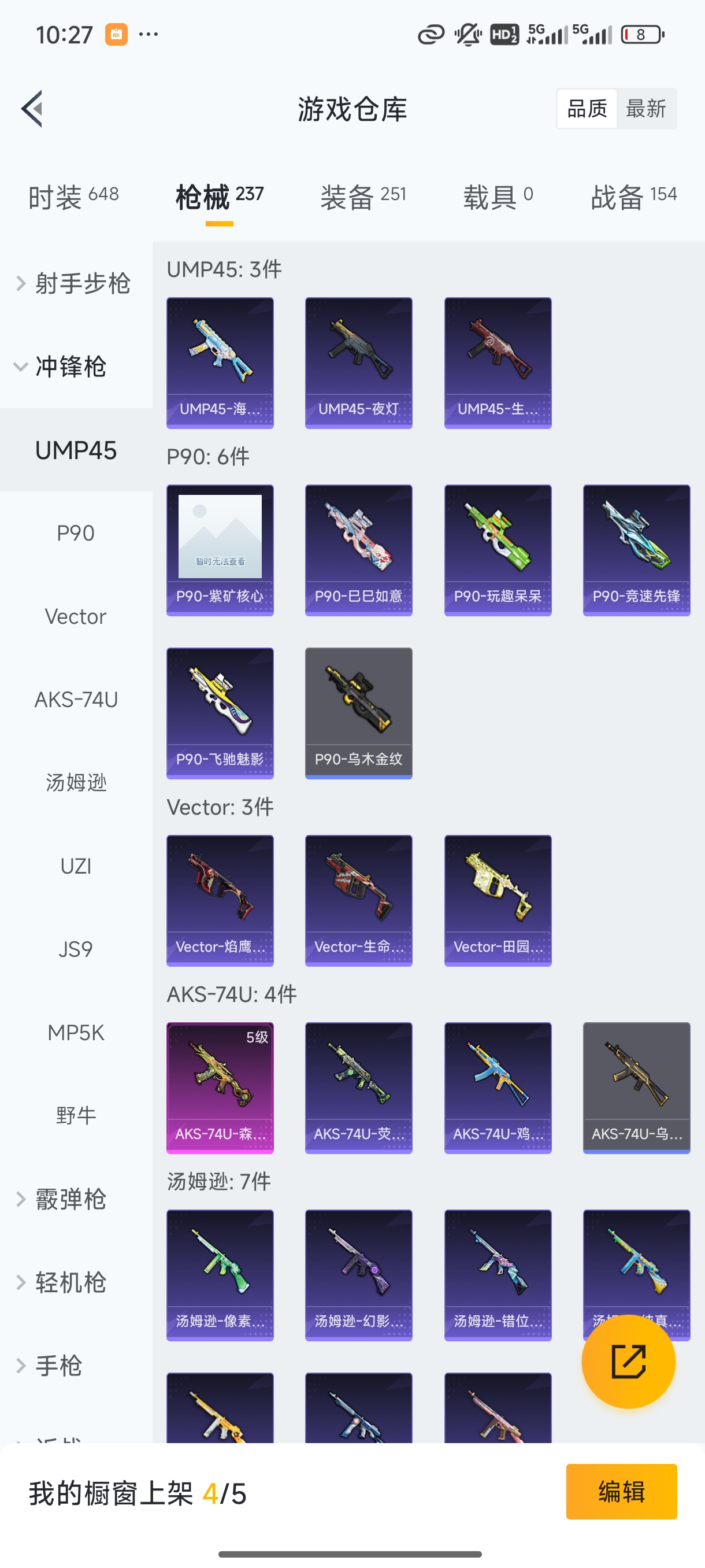Viewport: 705px width, 1568px height.
Task: Tap the orange share floating button
Action: [x=628, y=1361]
